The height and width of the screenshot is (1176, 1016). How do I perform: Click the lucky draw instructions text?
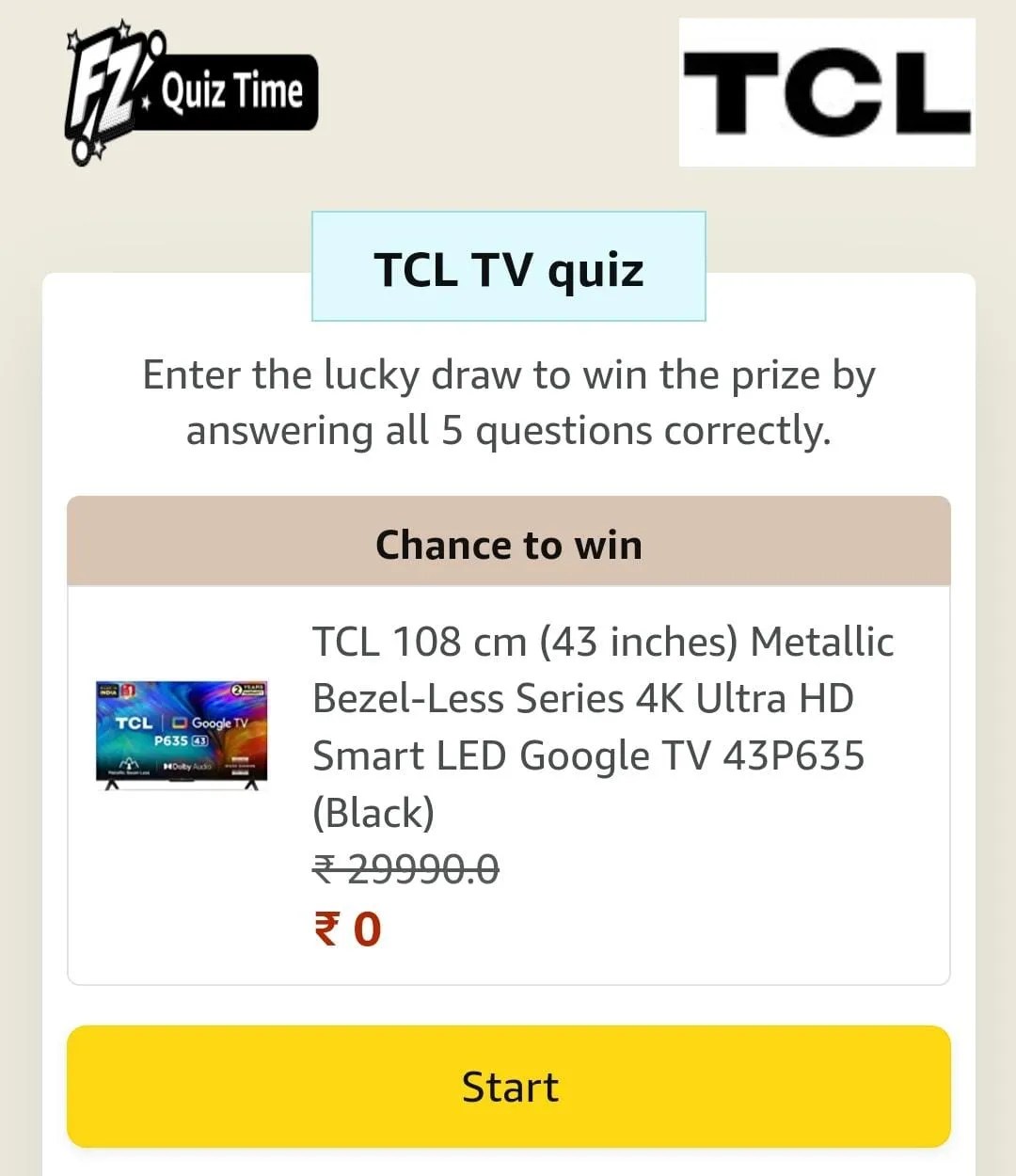pos(508,403)
